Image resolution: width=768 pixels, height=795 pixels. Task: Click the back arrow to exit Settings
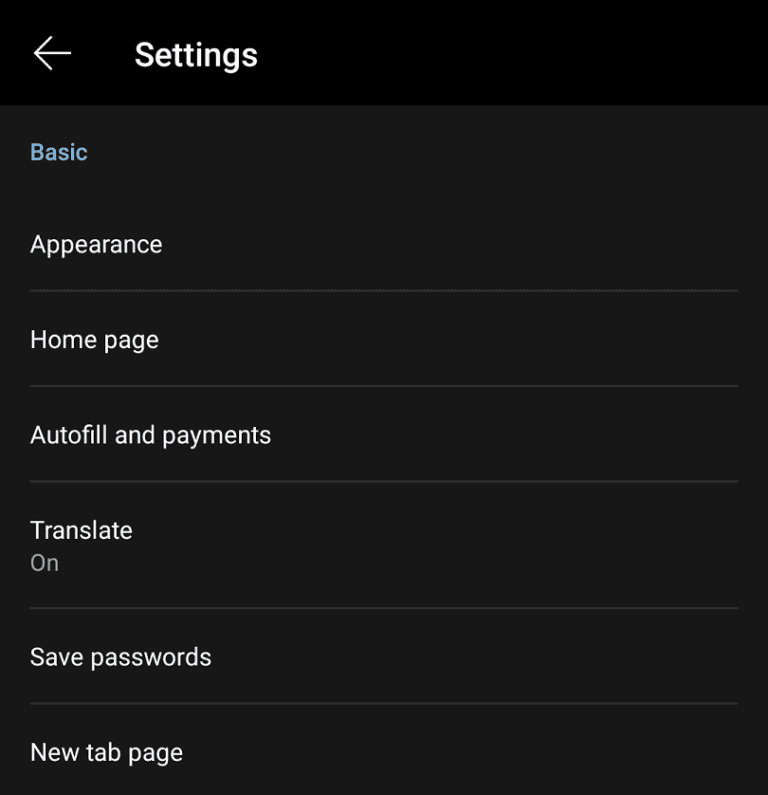tap(51, 53)
